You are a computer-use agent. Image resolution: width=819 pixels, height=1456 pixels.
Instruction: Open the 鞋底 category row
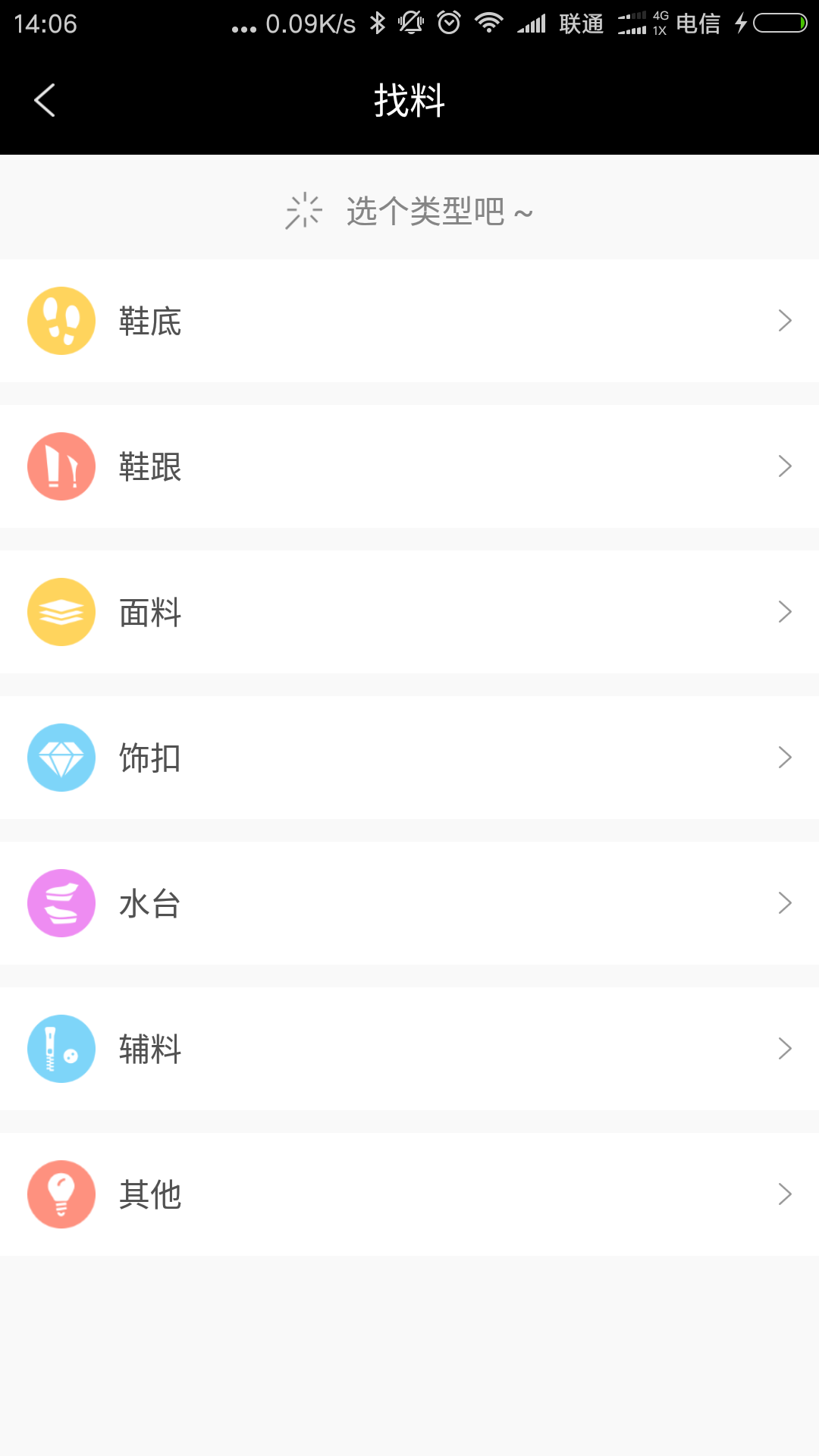click(x=409, y=321)
